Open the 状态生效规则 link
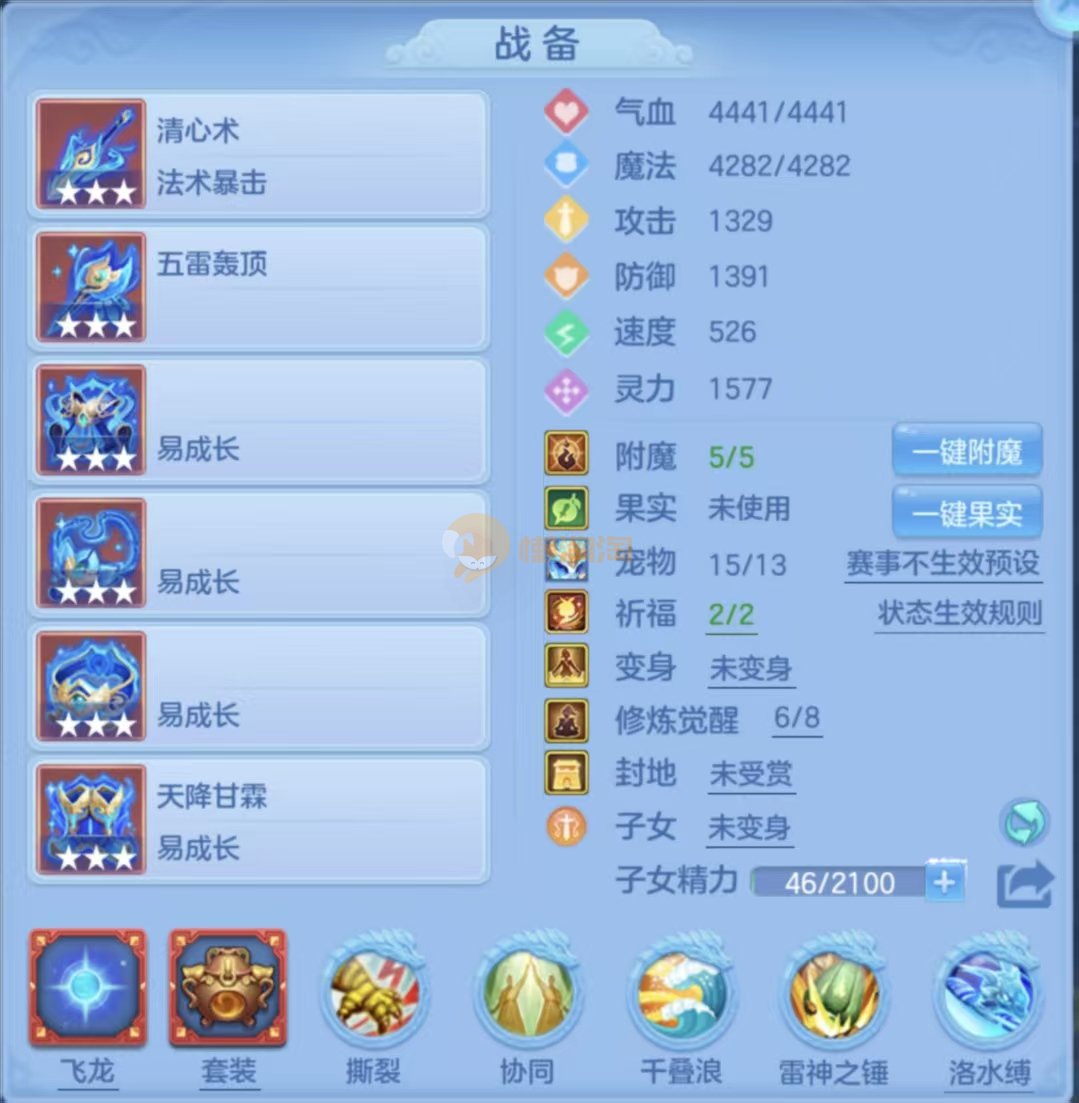Screen dimensions: 1079x1103 (x=959, y=613)
